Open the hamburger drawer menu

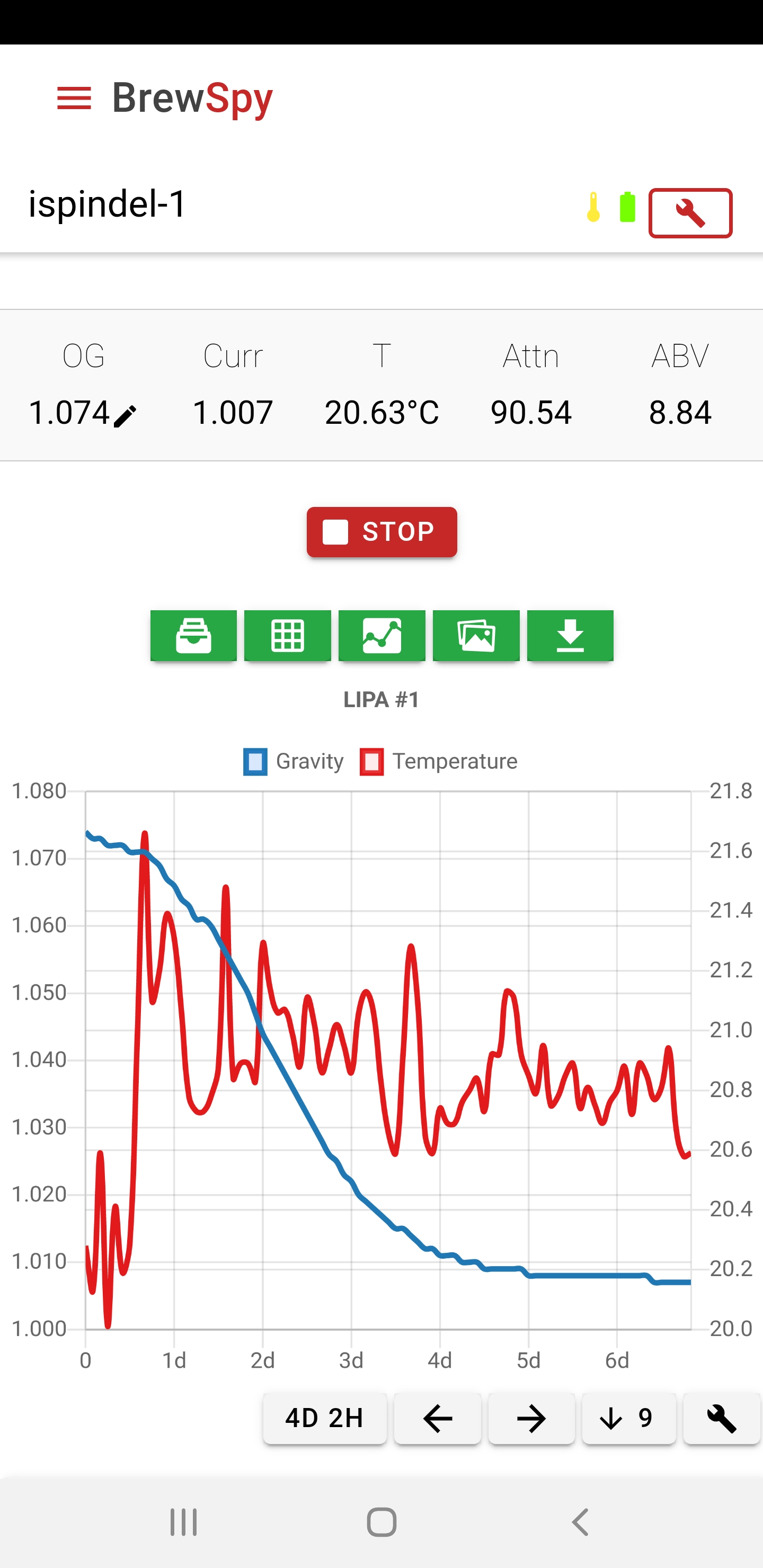coord(74,98)
